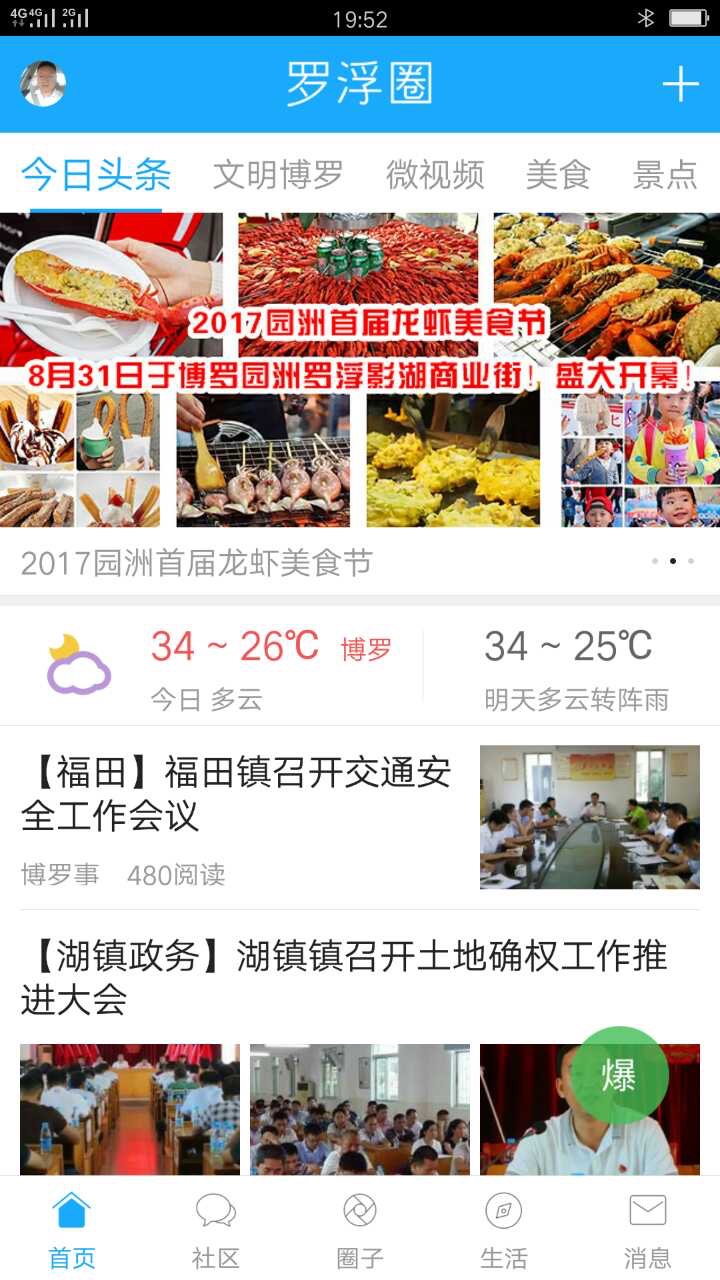
Task: Check the 消息 tab
Action: click(x=648, y=1228)
